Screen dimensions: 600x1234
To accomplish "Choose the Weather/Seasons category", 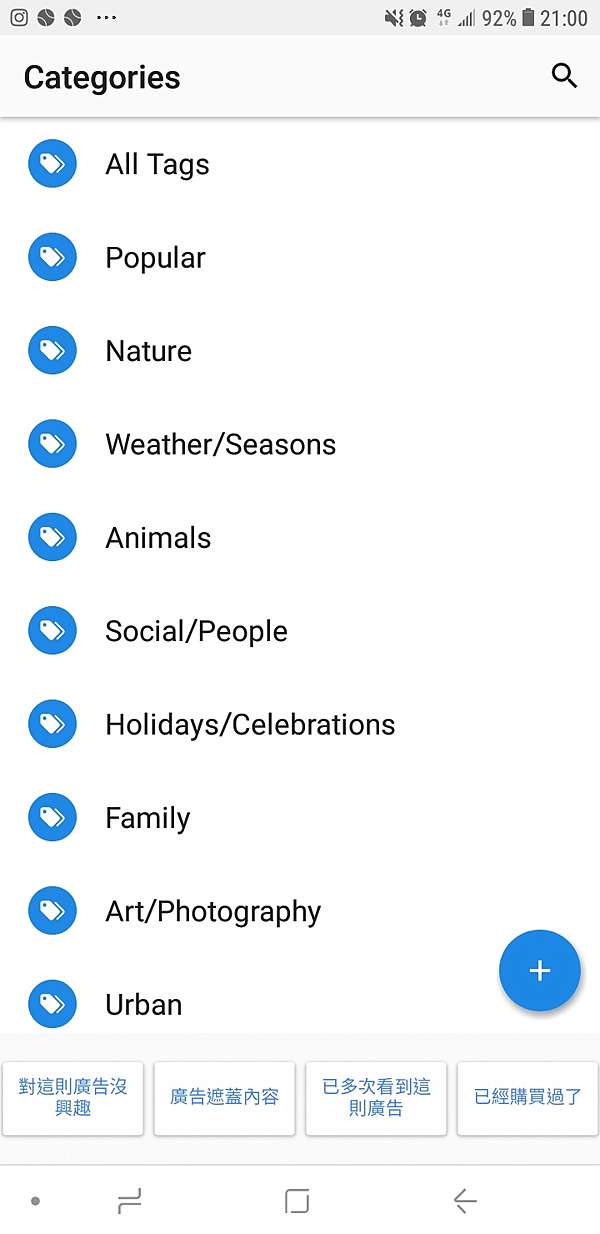I will click(x=300, y=444).
